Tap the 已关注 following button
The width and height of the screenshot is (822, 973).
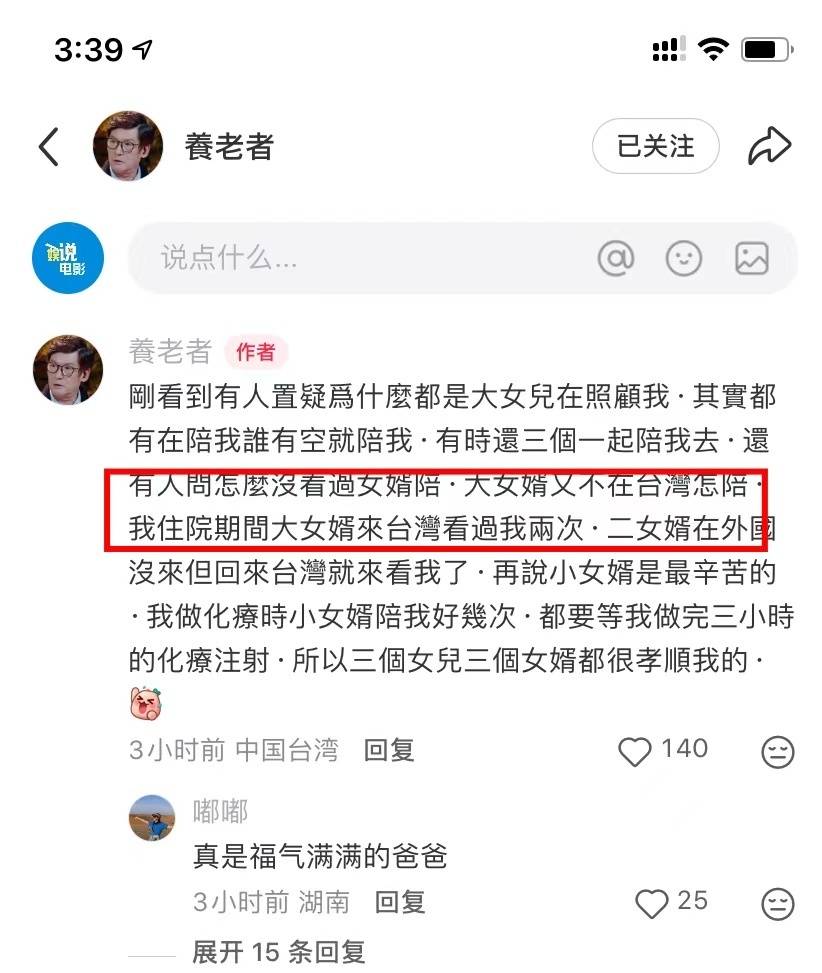pyautogui.click(x=655, y=147)
